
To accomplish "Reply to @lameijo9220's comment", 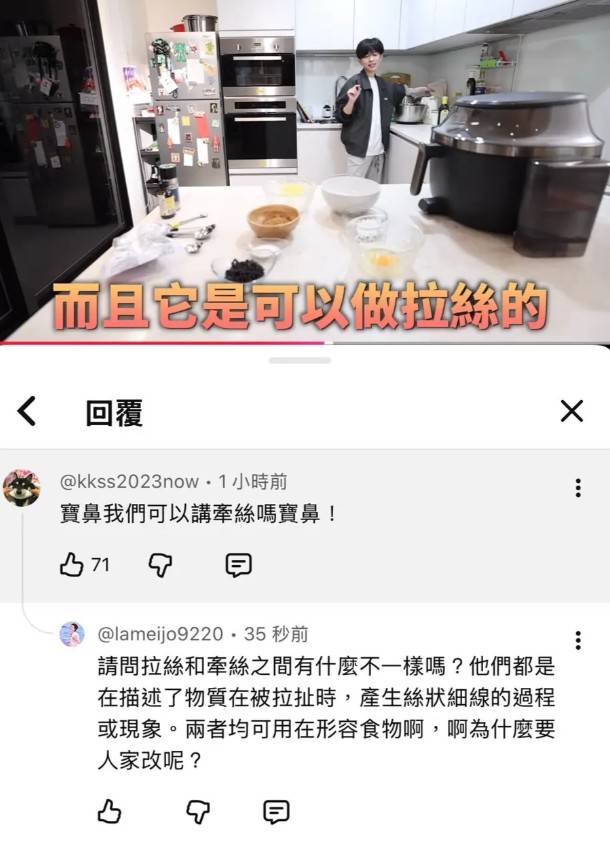I will 276,811.
